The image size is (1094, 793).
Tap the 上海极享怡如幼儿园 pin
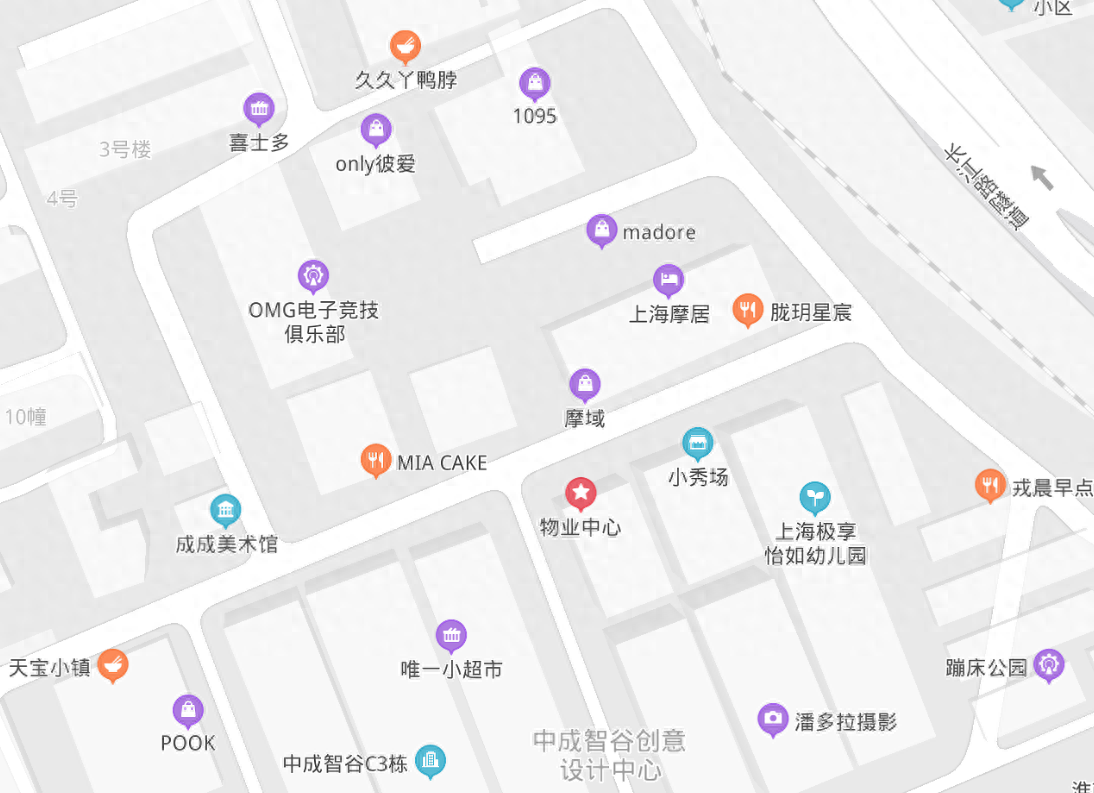click(815, 497)
